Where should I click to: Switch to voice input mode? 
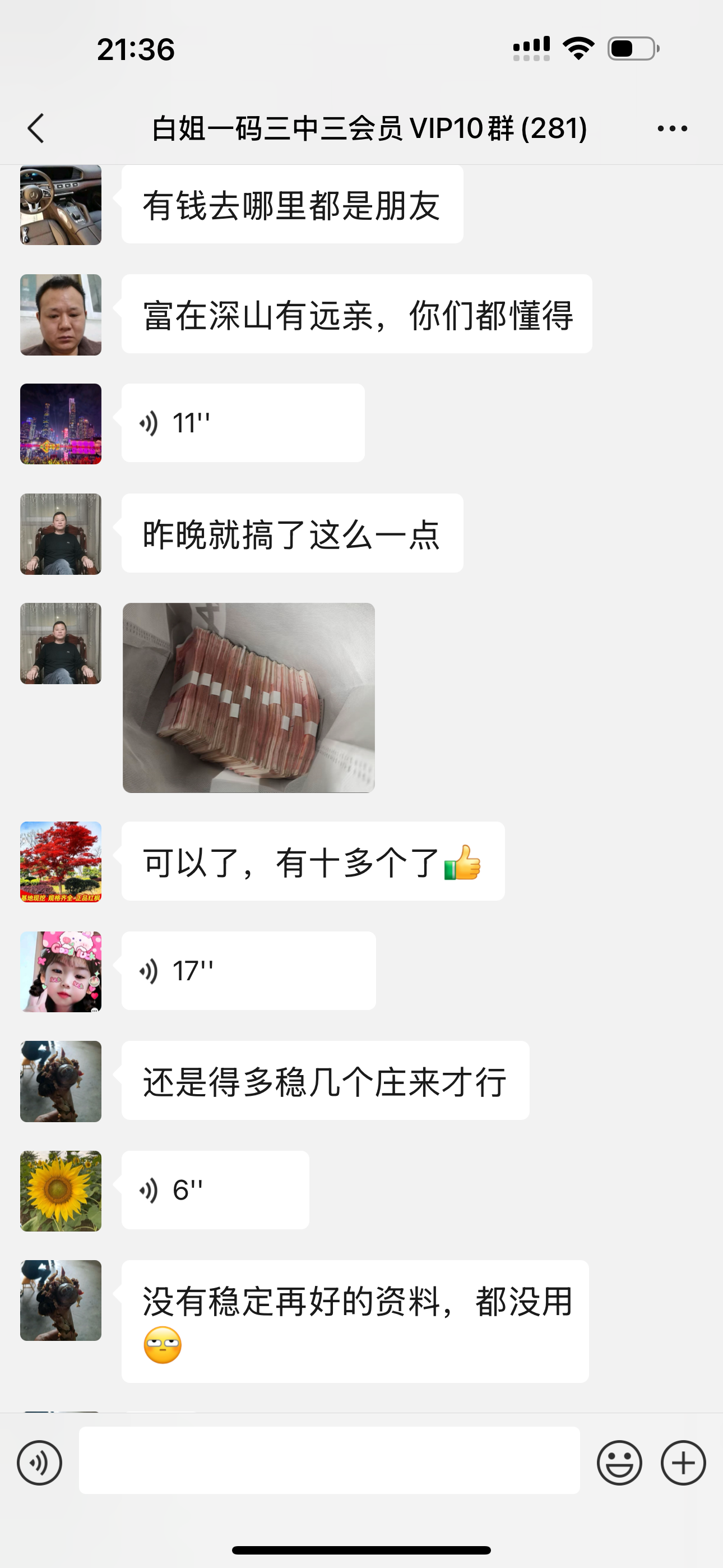(x=40, y=1463)
